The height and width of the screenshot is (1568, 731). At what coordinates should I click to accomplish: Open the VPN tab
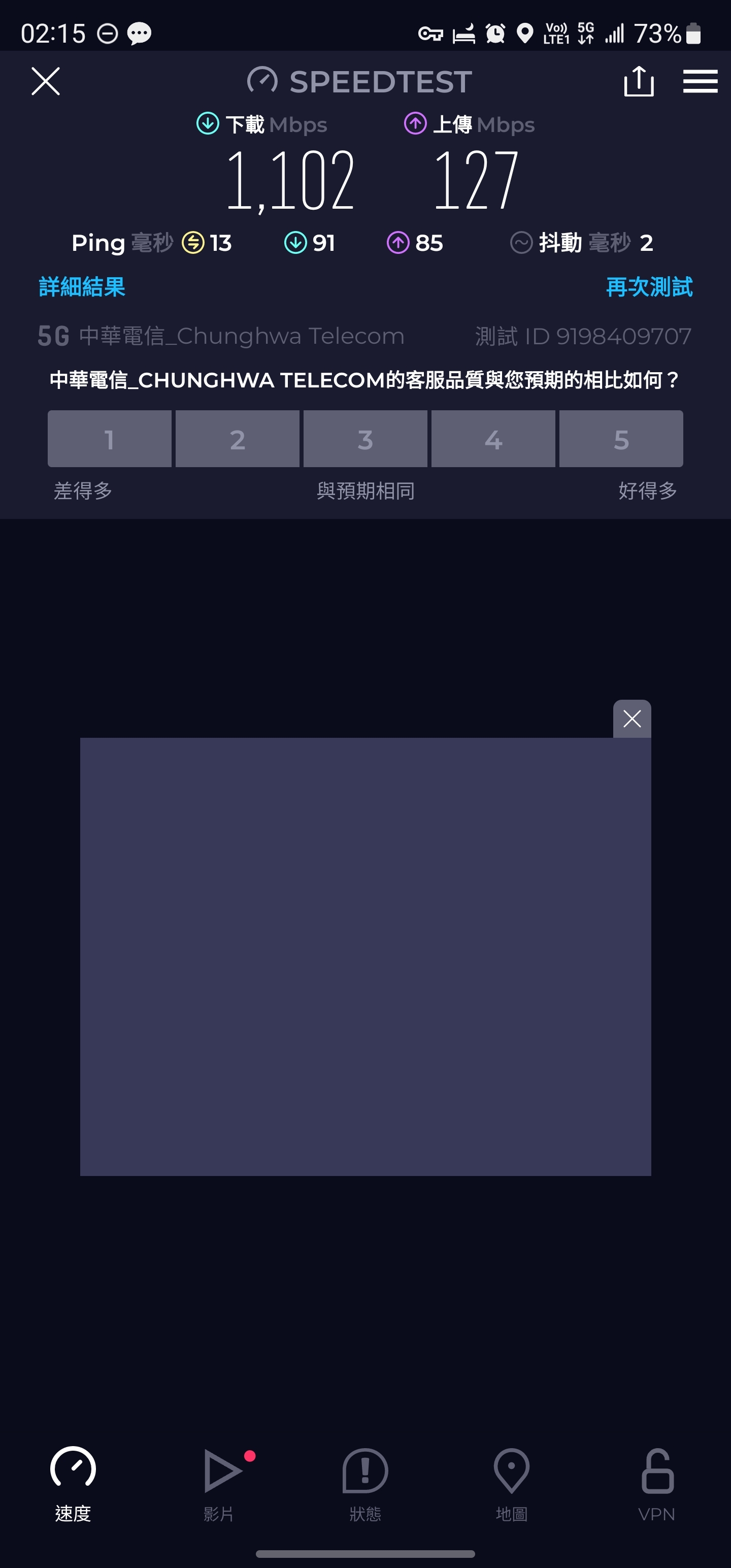(657, 1483)
